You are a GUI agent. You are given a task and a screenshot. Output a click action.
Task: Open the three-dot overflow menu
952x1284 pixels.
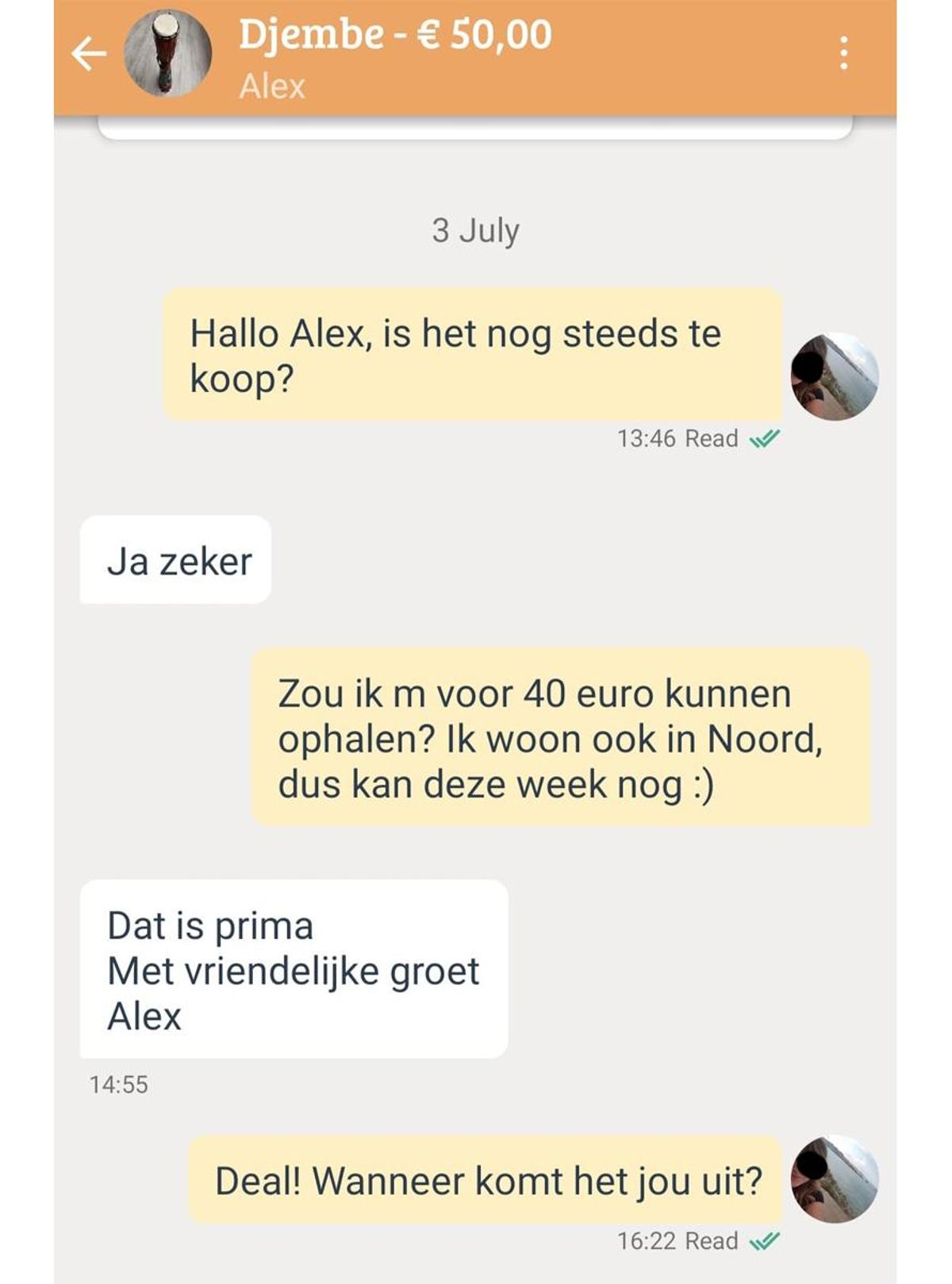pyautogui.click(x=843, y=53)
